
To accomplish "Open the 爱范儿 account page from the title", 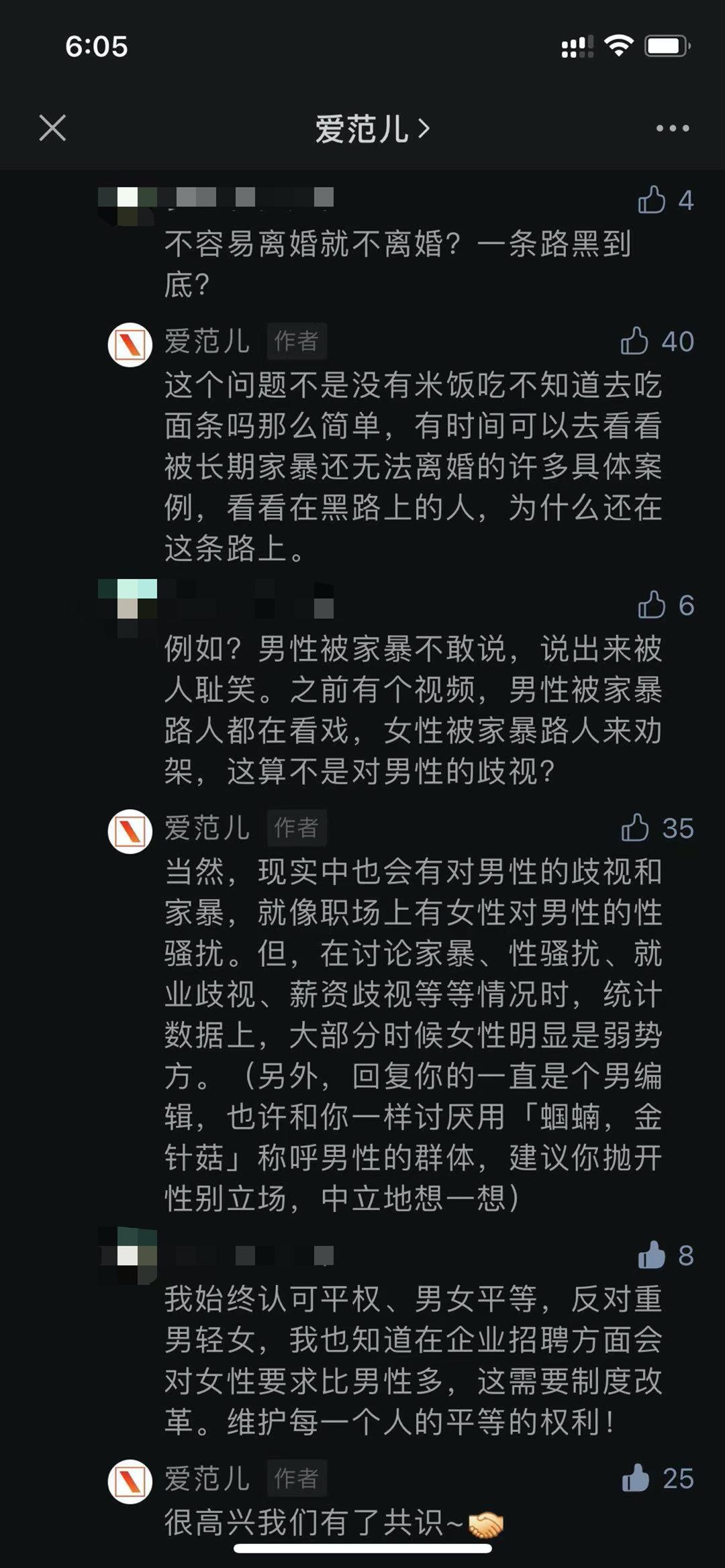I will pos(372,129).
